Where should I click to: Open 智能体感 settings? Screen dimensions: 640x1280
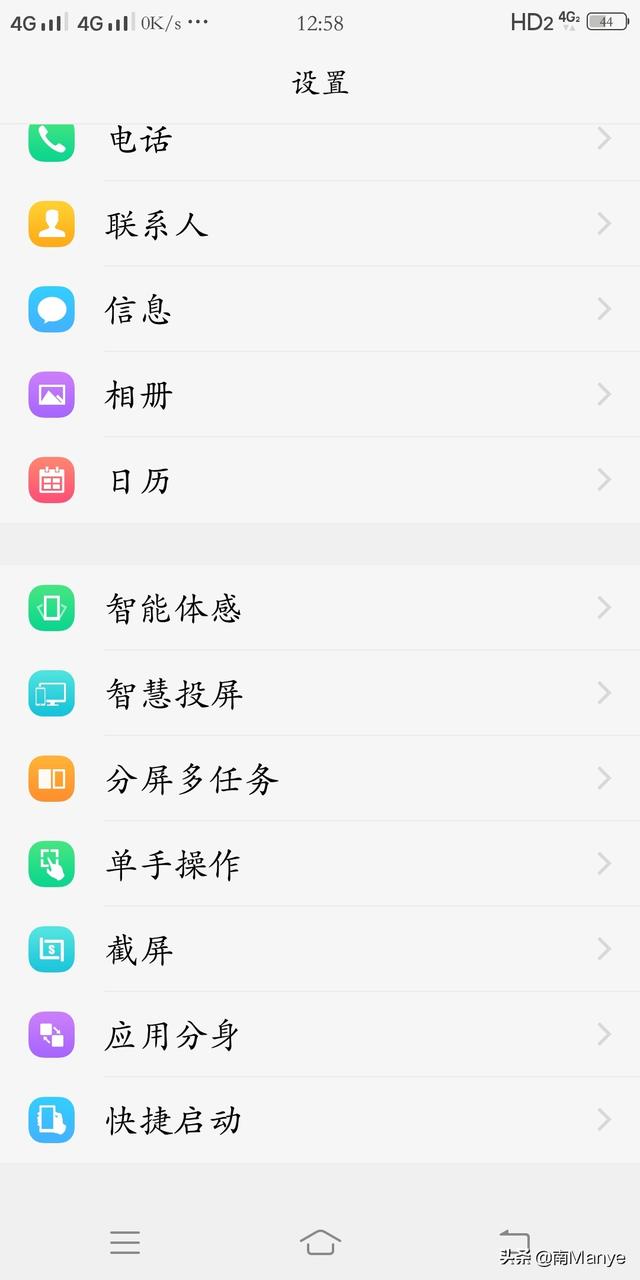[320, 607]
